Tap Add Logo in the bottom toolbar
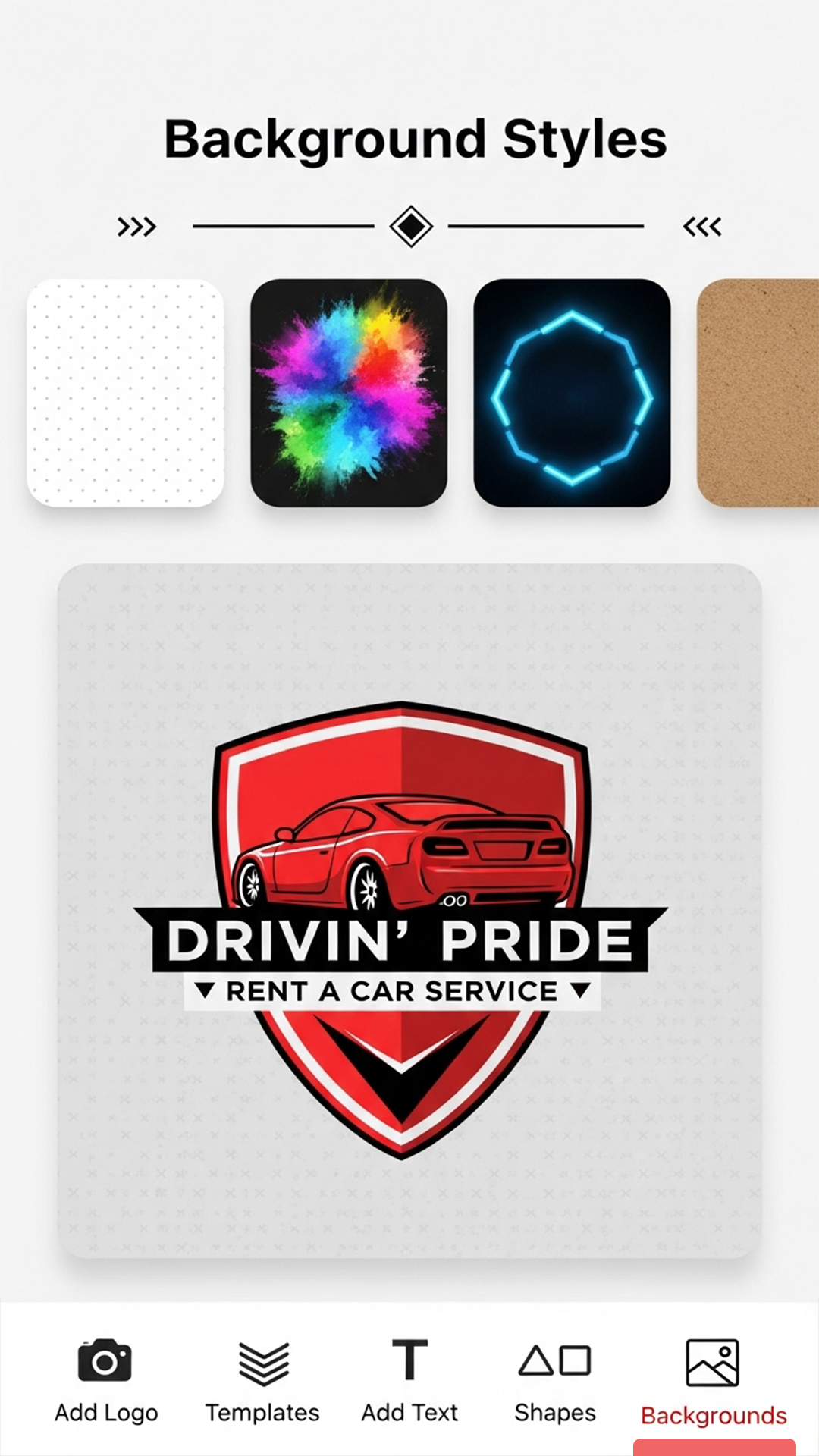This screenshot has width=819, height=1456. 106,1380
